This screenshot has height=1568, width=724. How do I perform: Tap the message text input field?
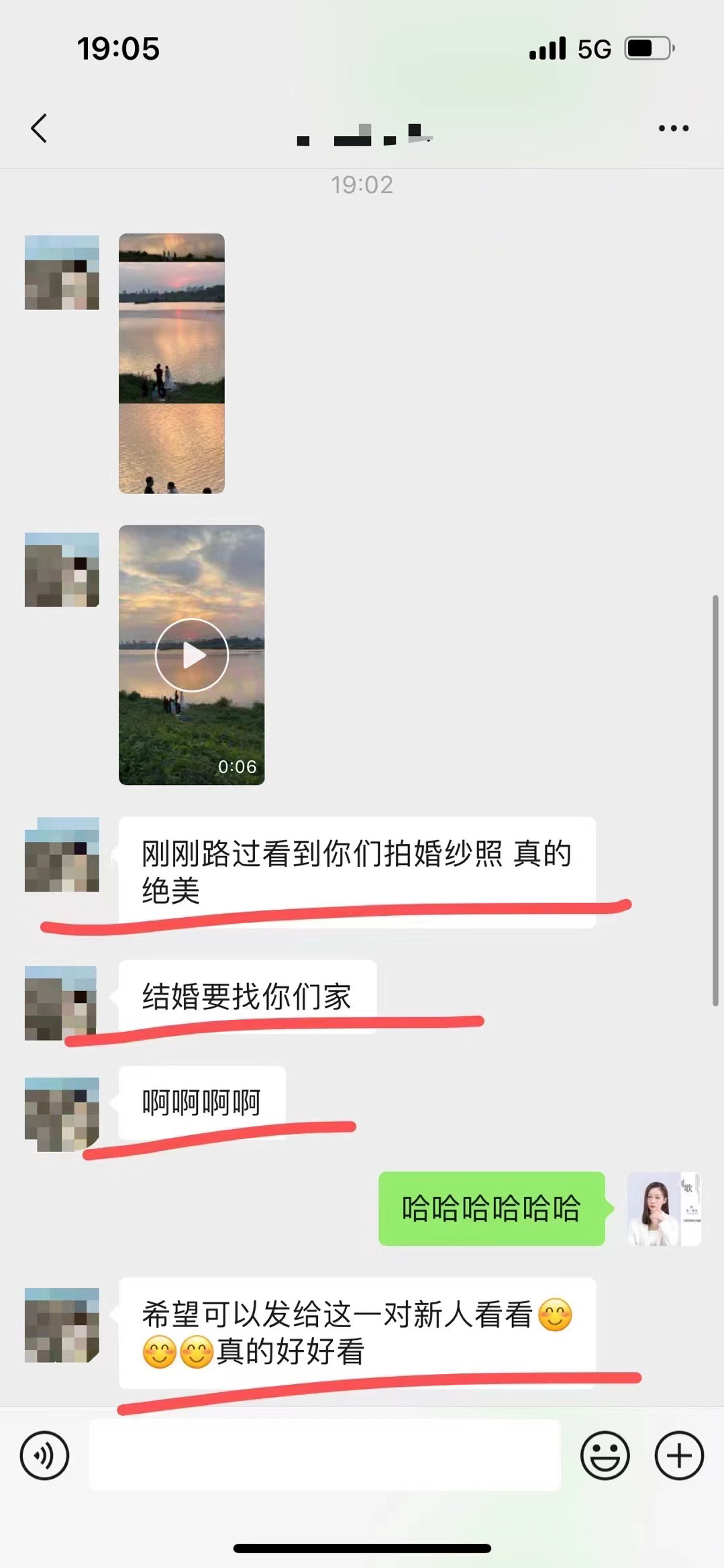point(325,1455)
